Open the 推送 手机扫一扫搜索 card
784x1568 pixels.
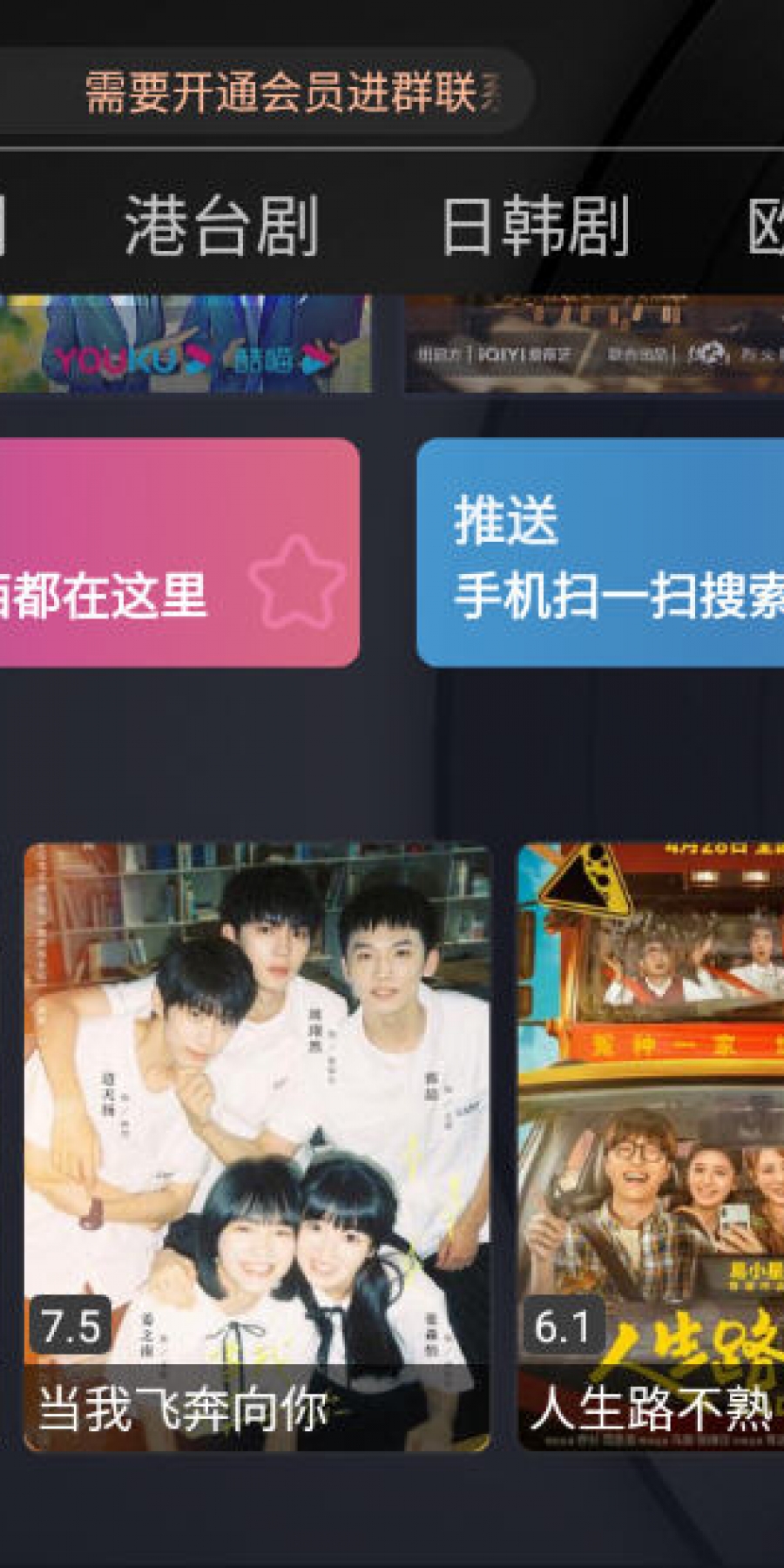coord(600,553)
